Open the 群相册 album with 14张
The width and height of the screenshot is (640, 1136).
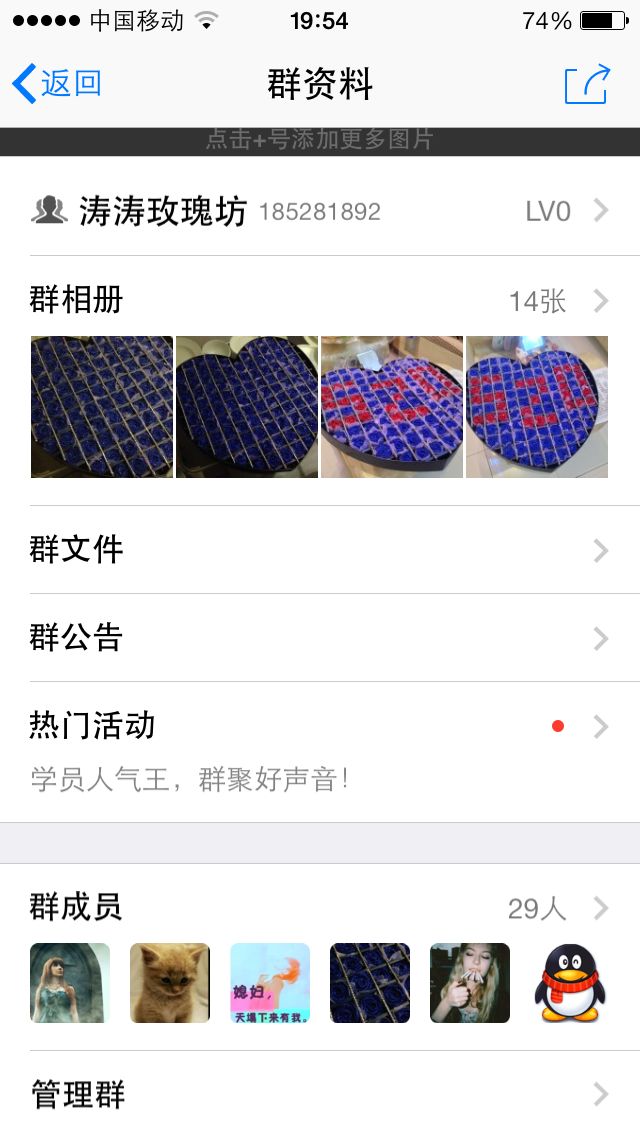coord(320,300)
